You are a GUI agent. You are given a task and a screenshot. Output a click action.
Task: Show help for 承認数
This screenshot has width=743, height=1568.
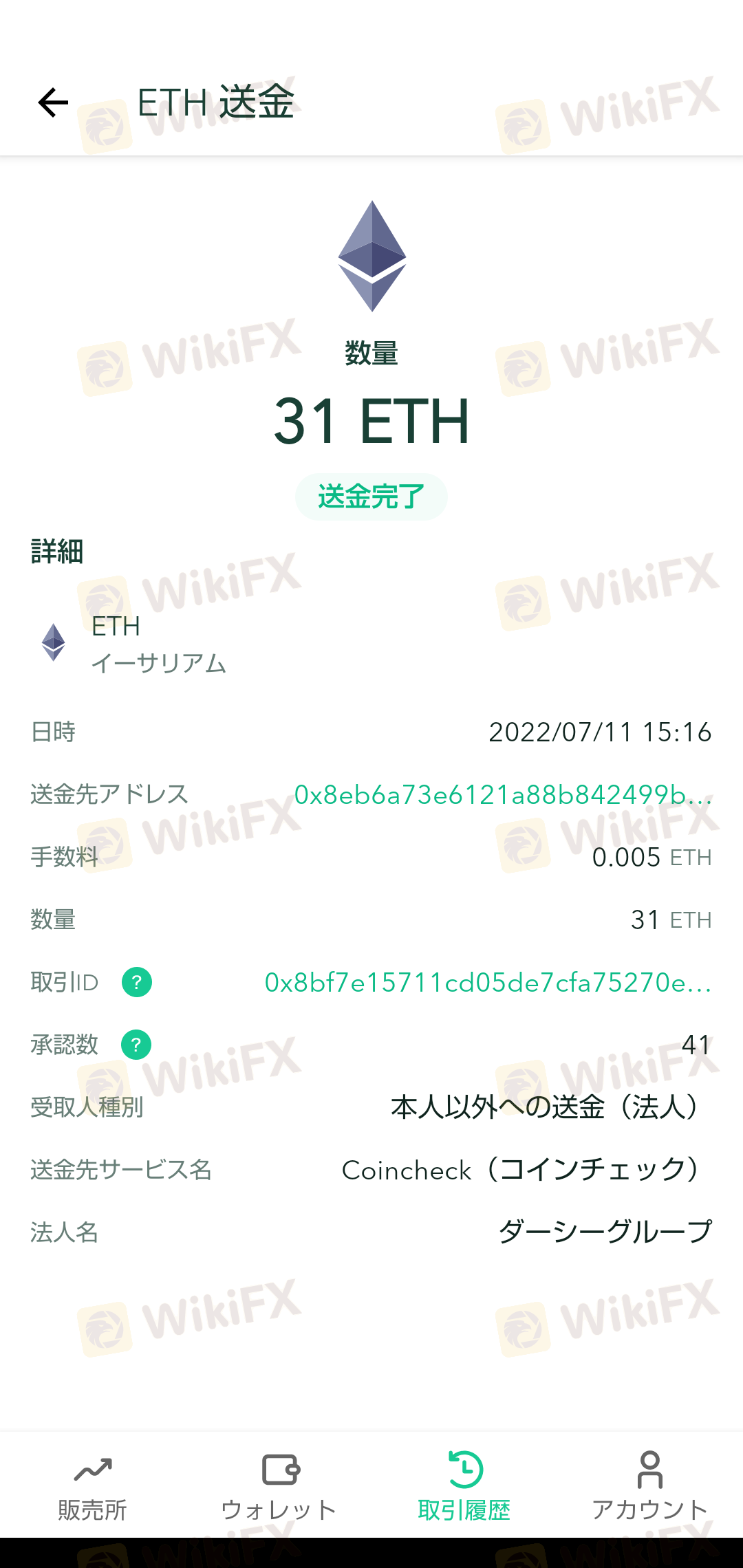[x=136, y=1045]
